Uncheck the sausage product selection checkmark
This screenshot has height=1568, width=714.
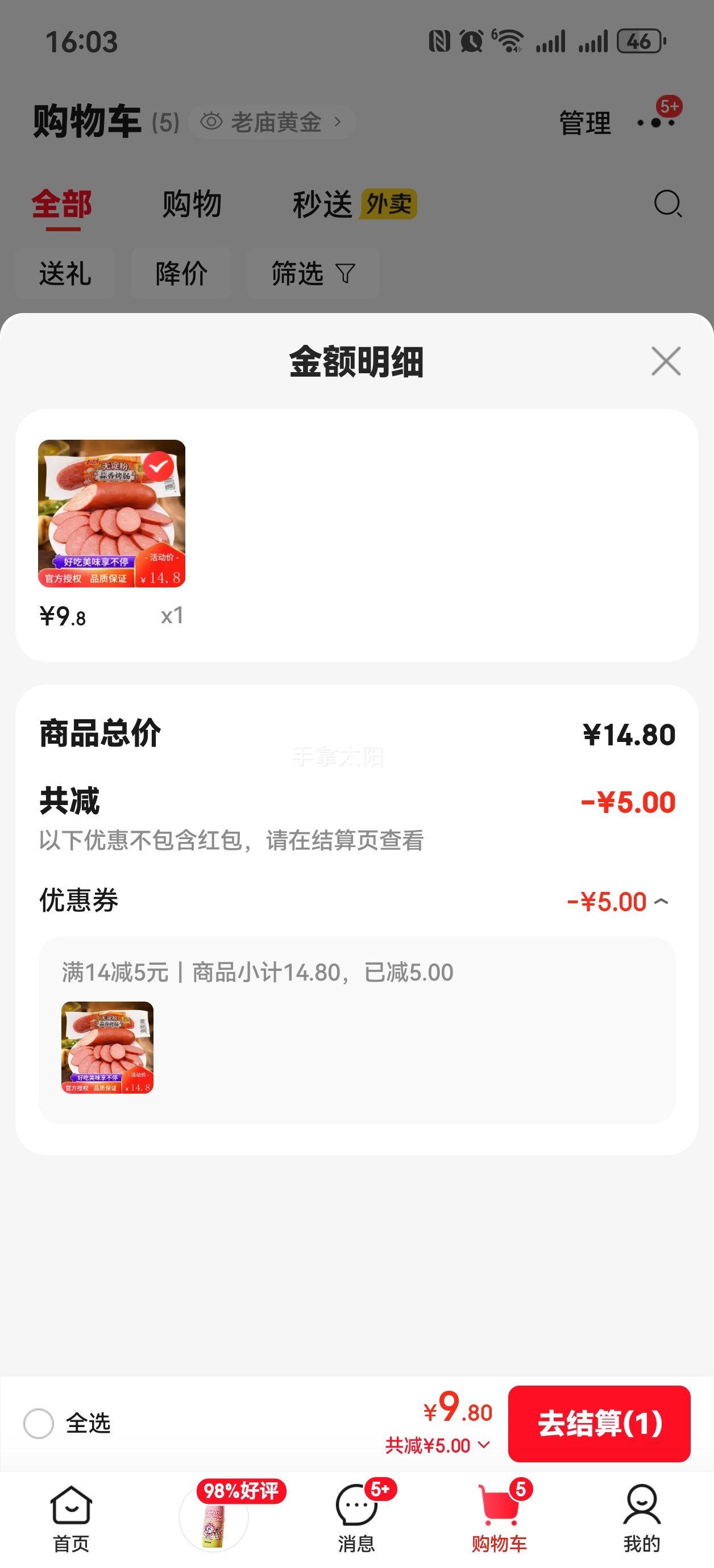click(160, 467)
